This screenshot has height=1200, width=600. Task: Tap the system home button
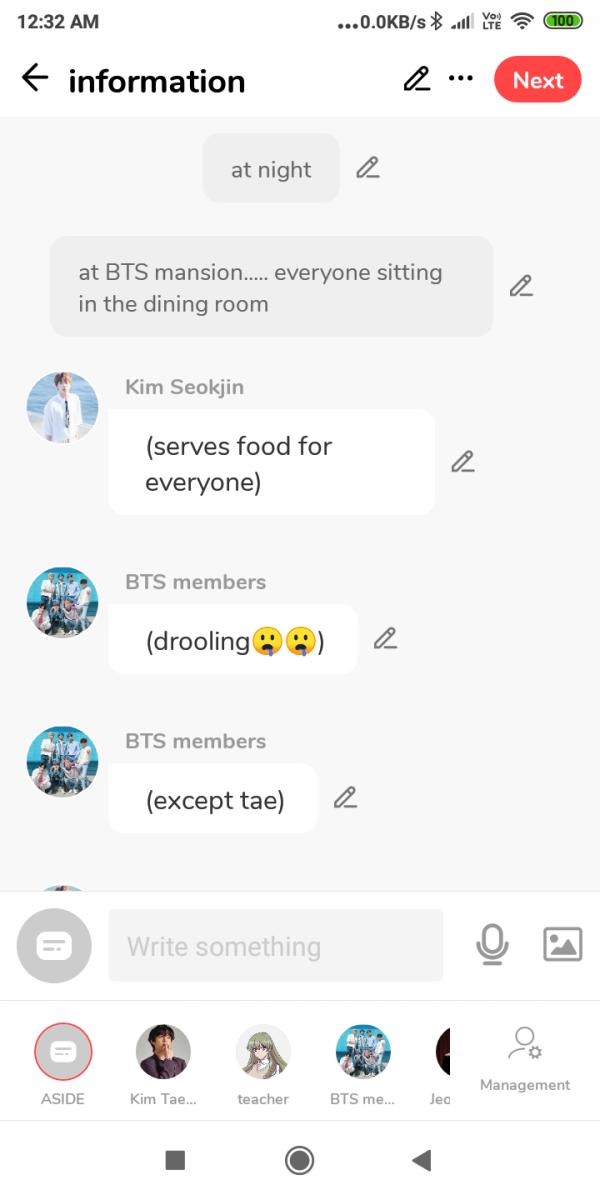[299, 1160]
